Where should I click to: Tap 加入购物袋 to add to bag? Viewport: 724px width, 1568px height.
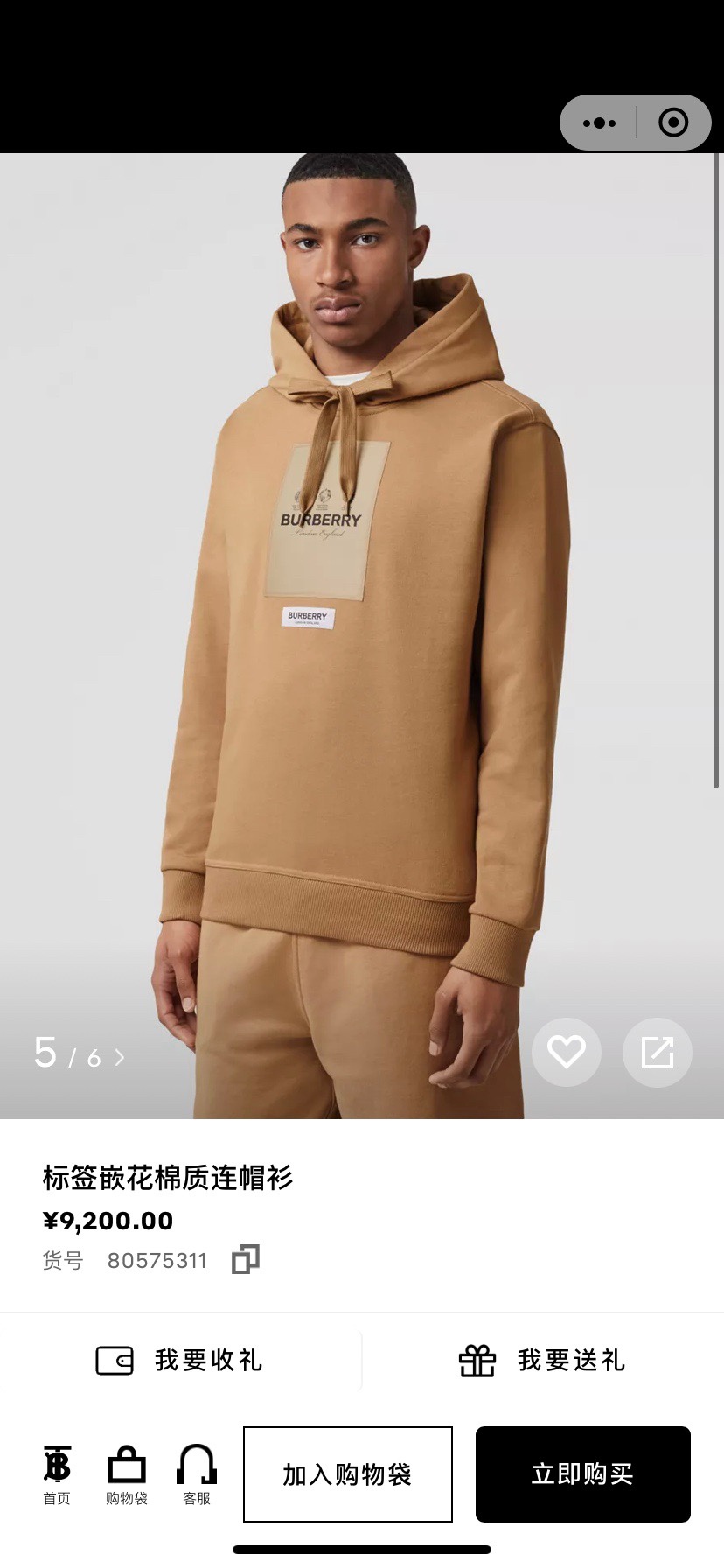pos(347,1474)
